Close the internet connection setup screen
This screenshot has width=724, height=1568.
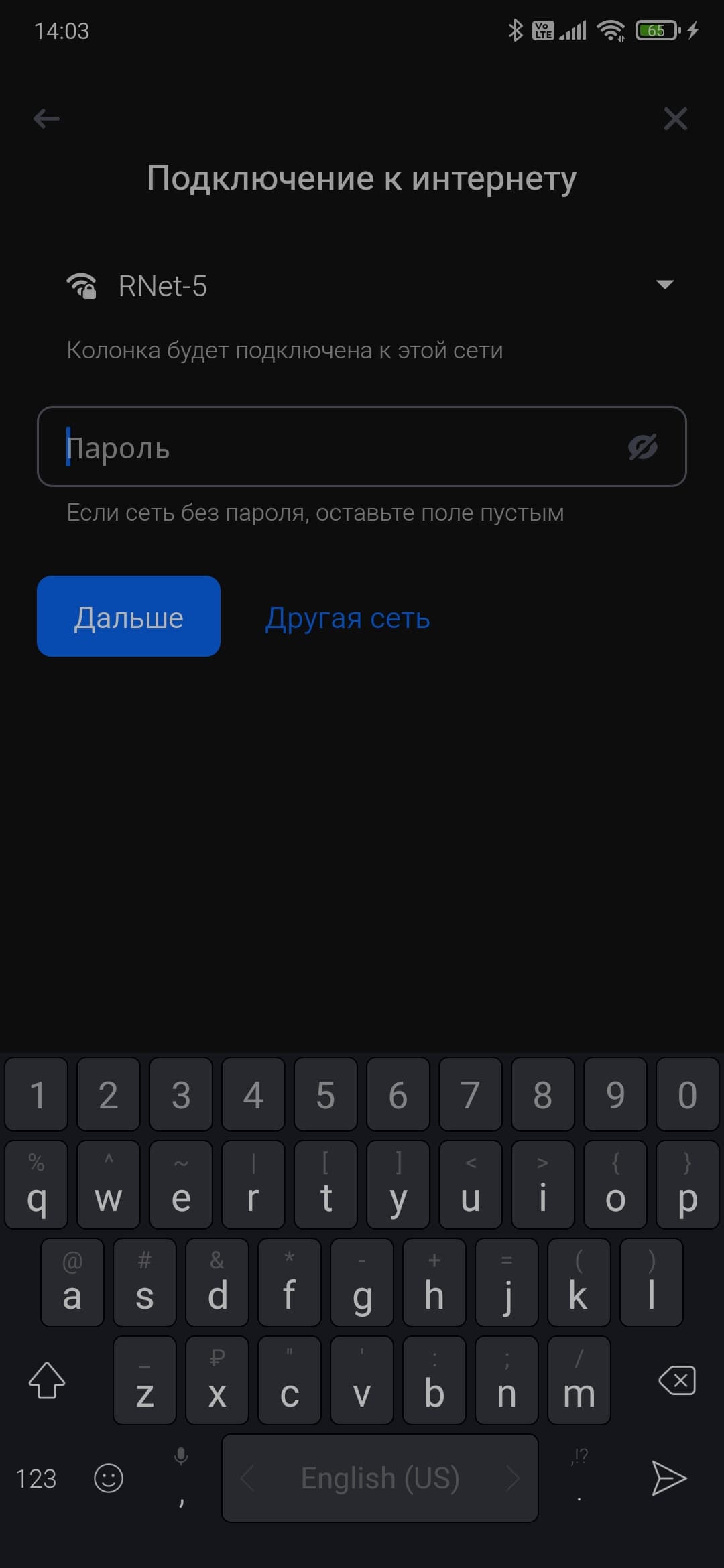click(x=675, y=119)
